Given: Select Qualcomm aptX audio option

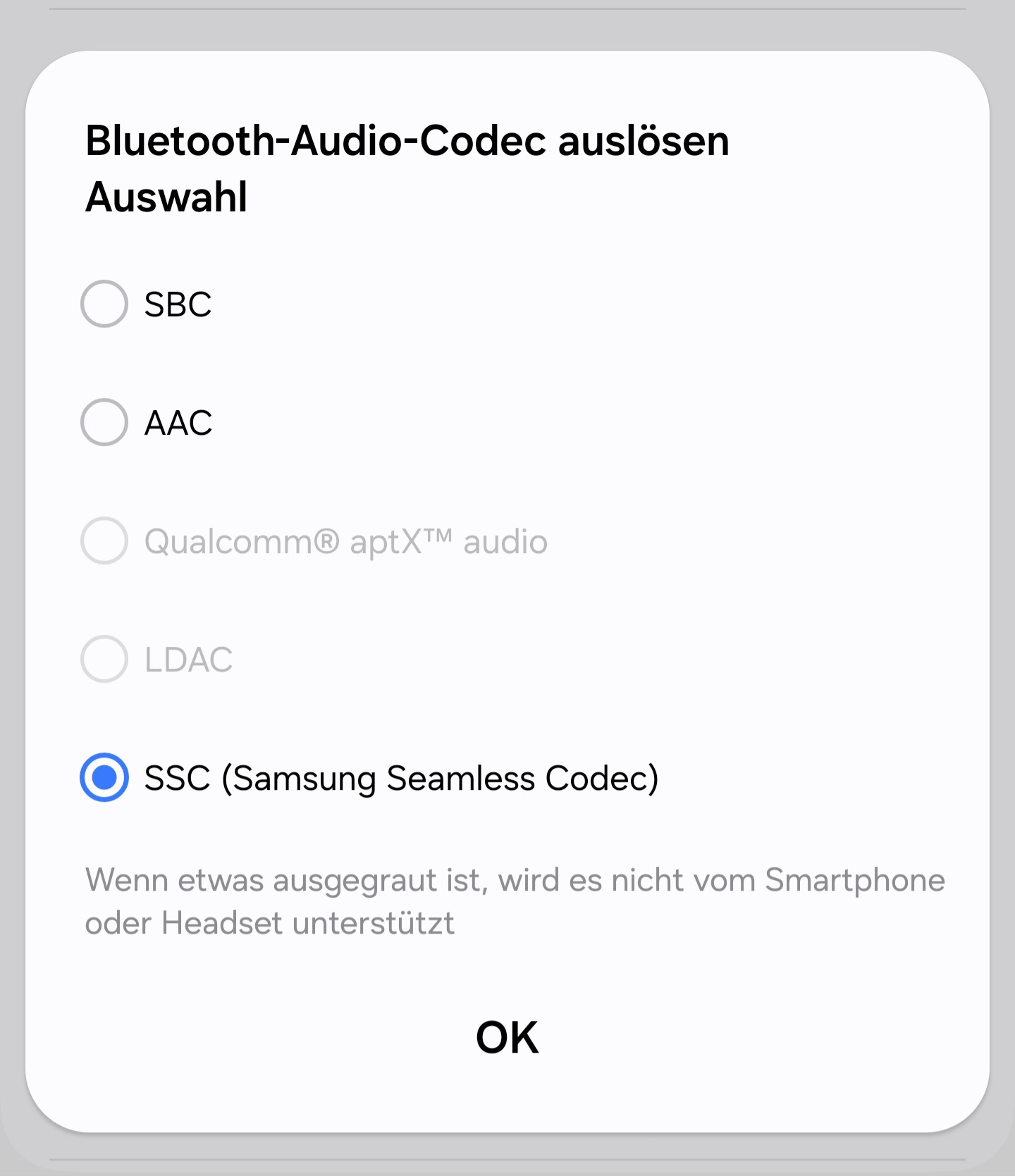Looking at the screenshot, I should (x=104, y=541).
